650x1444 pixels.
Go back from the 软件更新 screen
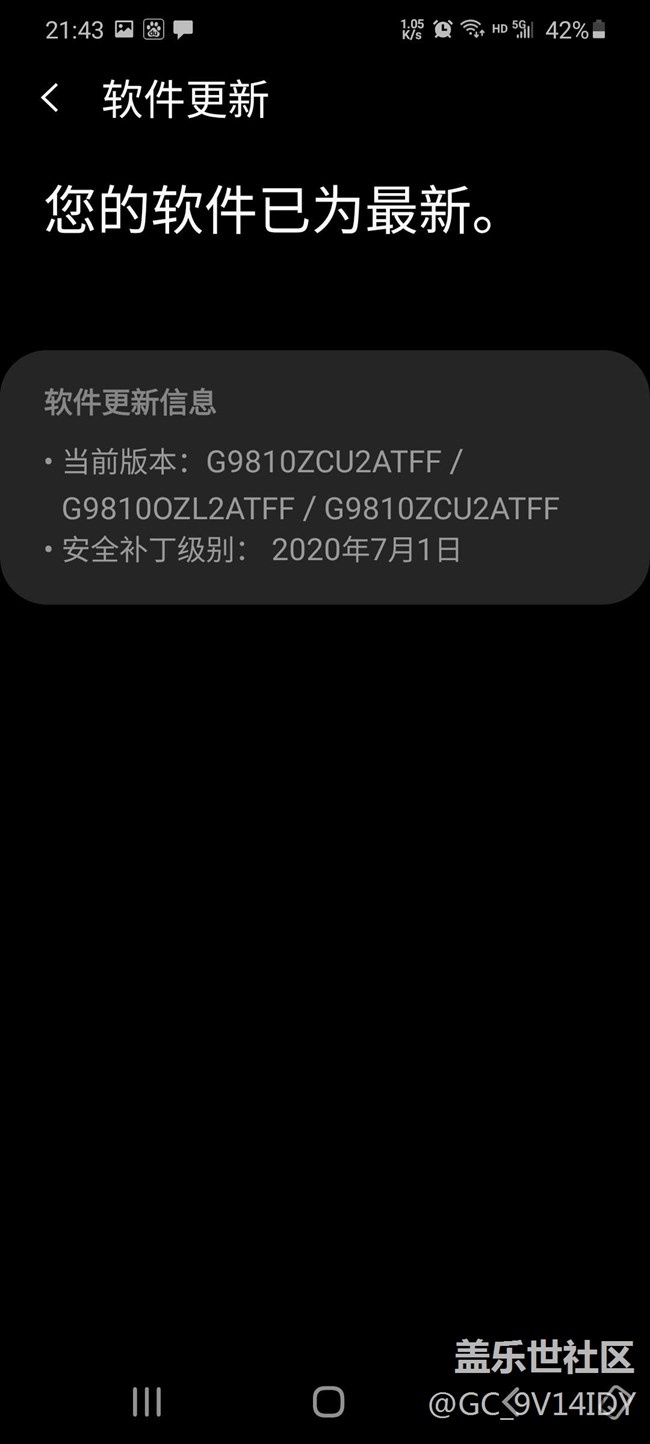[x=50, y=99]
